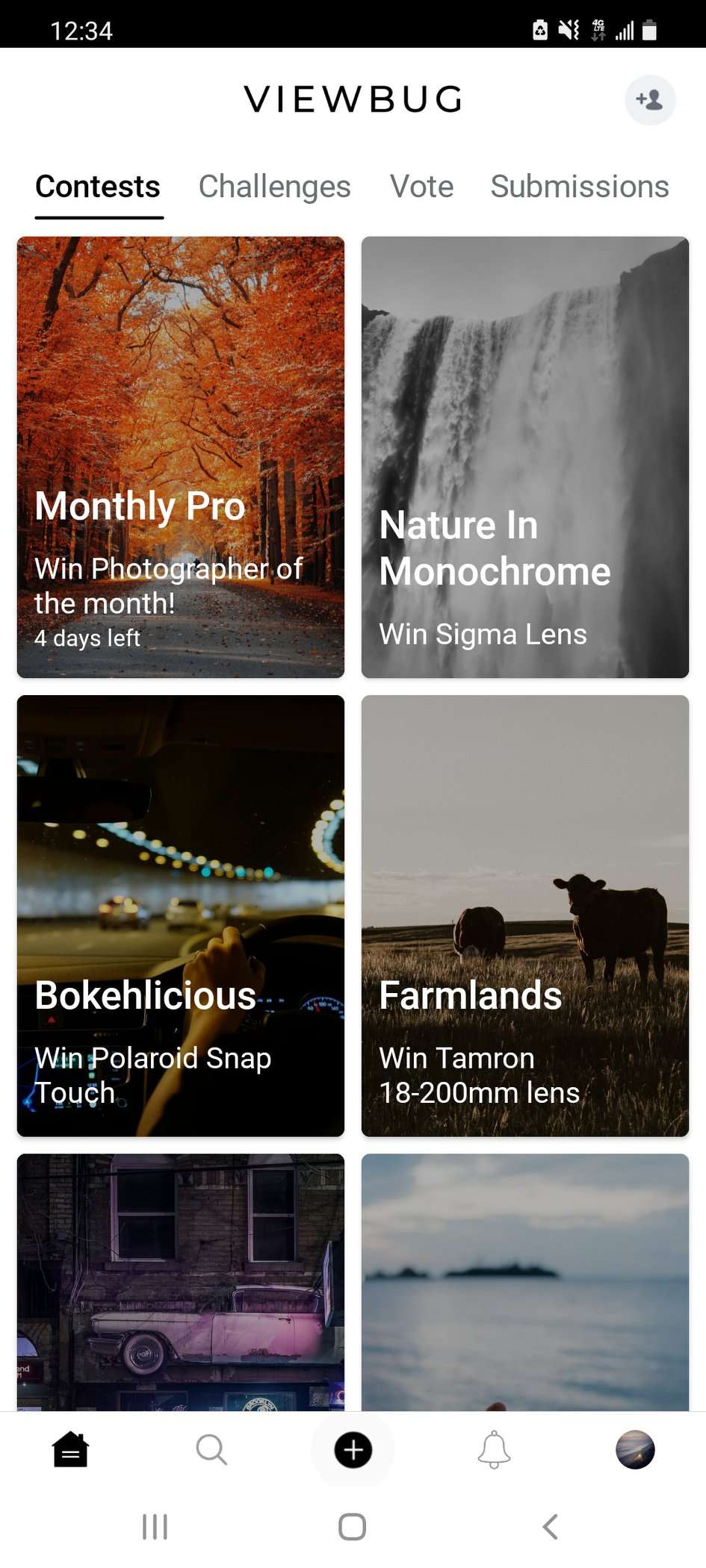Open the contest with the blurry seascape
The width and height of the screenshot is (706, 1568).
(524, 1281)
